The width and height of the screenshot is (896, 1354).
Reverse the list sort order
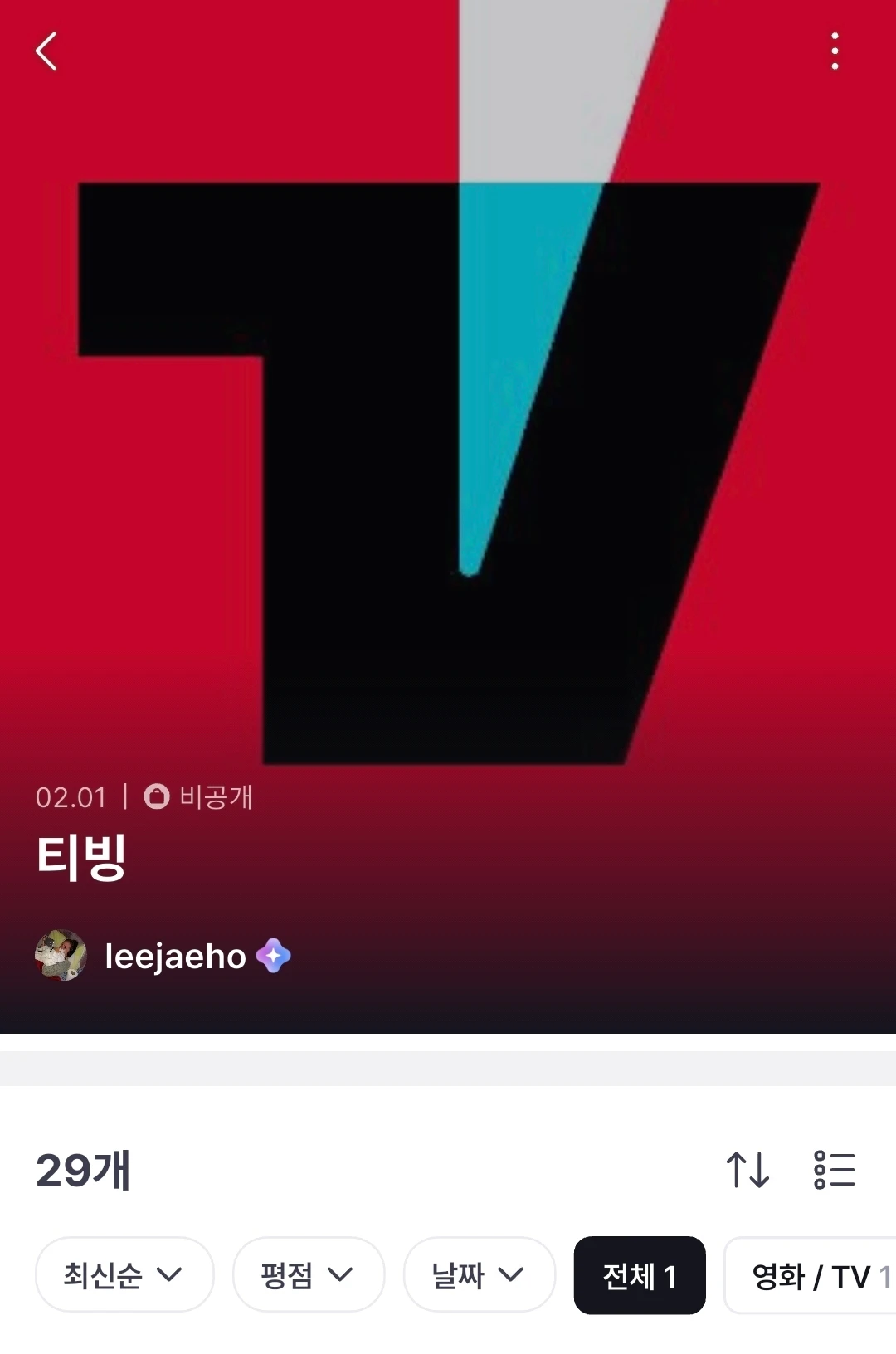pyautogui.click(x=747, y=1170)
